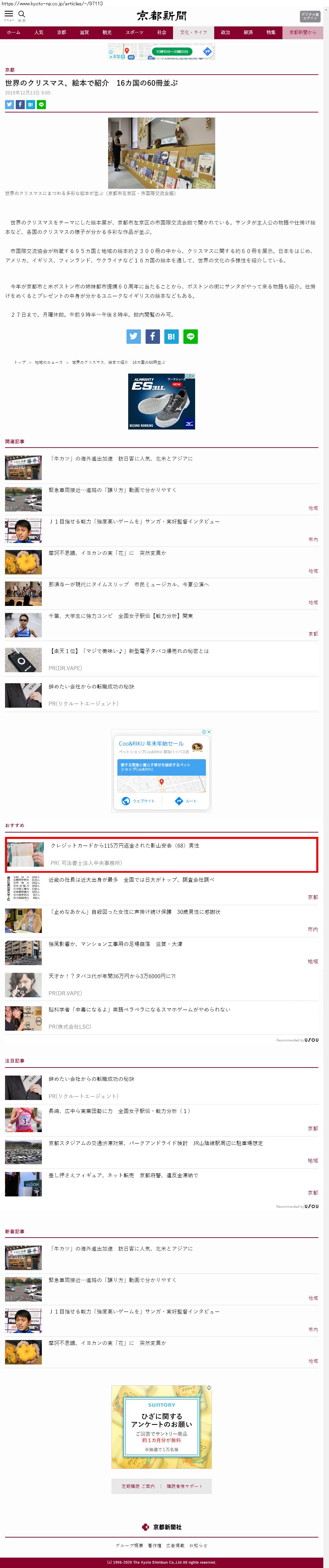Tap the 地域のニュース breadcrumb link
Image resolution: width=329 pixels, height=1568 pixels.
tap(49, 362)
